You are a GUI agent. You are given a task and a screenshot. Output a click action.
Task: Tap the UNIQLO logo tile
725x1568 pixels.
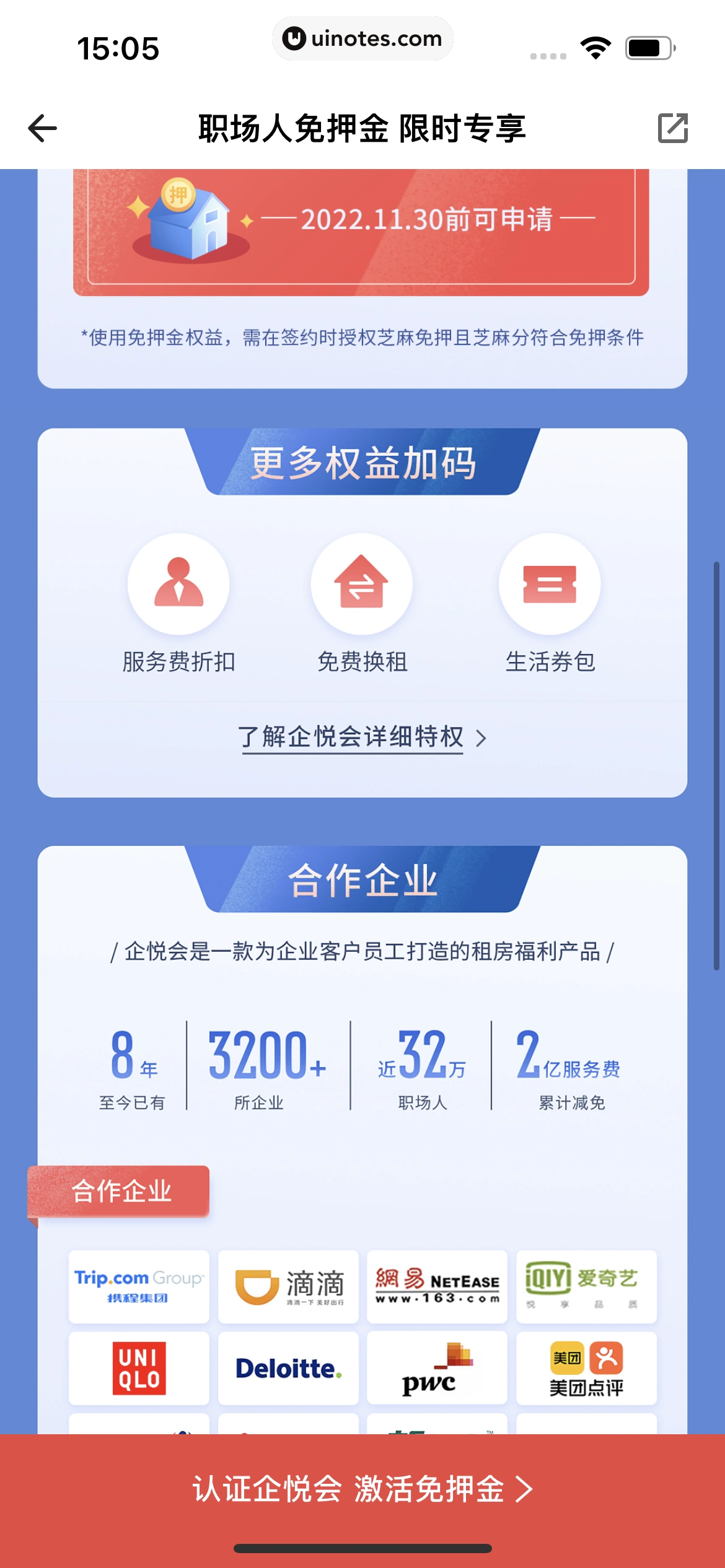[x=138, y=1369]
